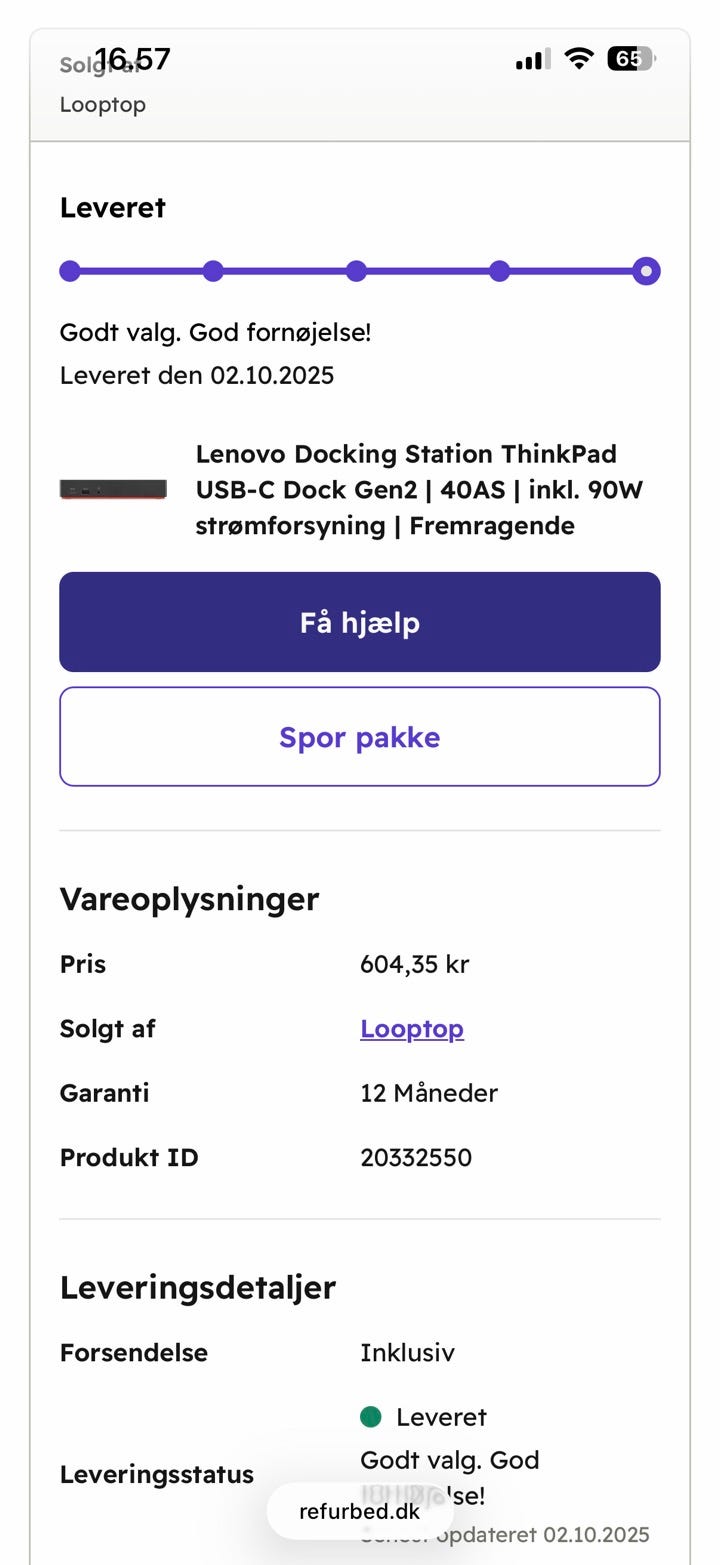This screenshot has height=1565, width=720.
Task: Open the Looptop seller link
Action: [412, 1029]
